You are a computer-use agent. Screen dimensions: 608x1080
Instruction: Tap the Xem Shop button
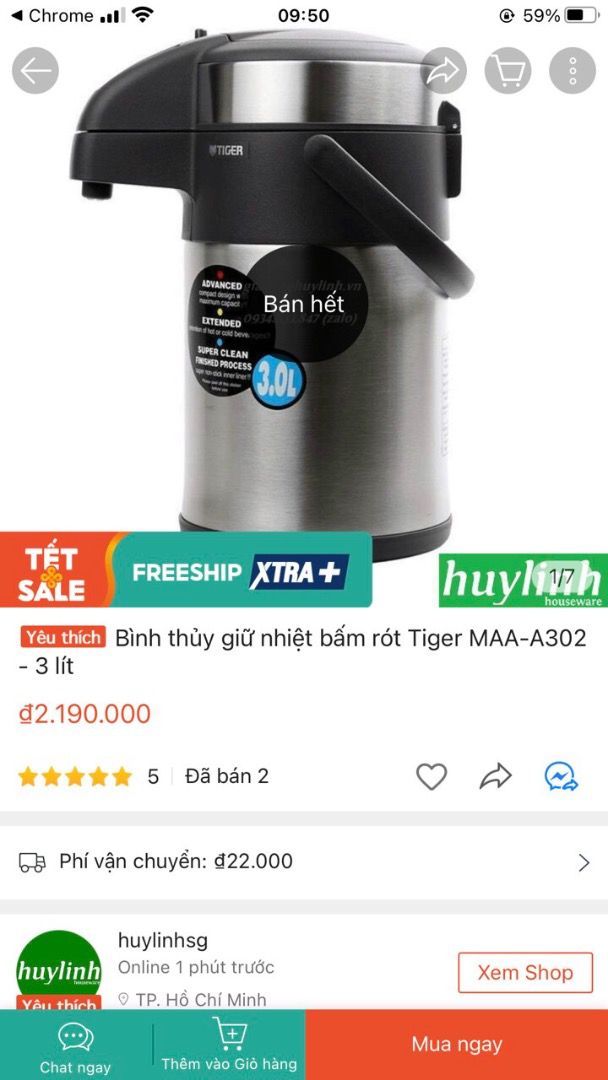525,972
